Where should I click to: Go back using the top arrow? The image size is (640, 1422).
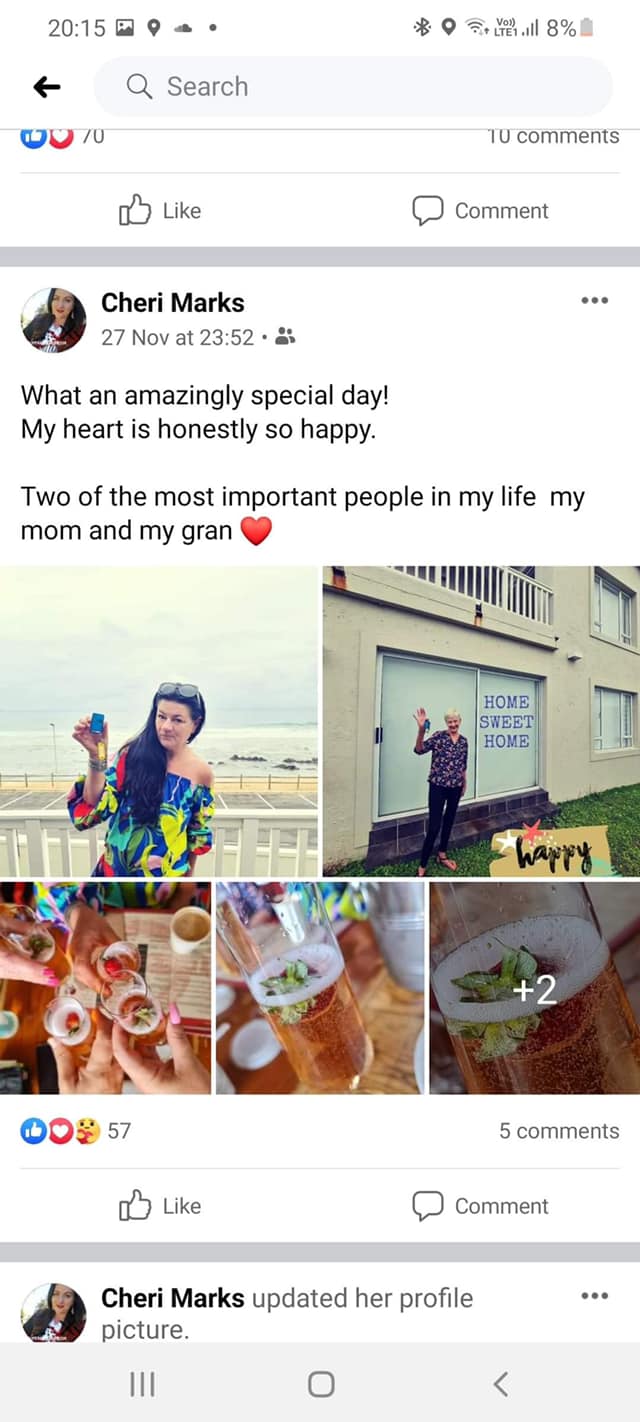[x=47, y=87]
